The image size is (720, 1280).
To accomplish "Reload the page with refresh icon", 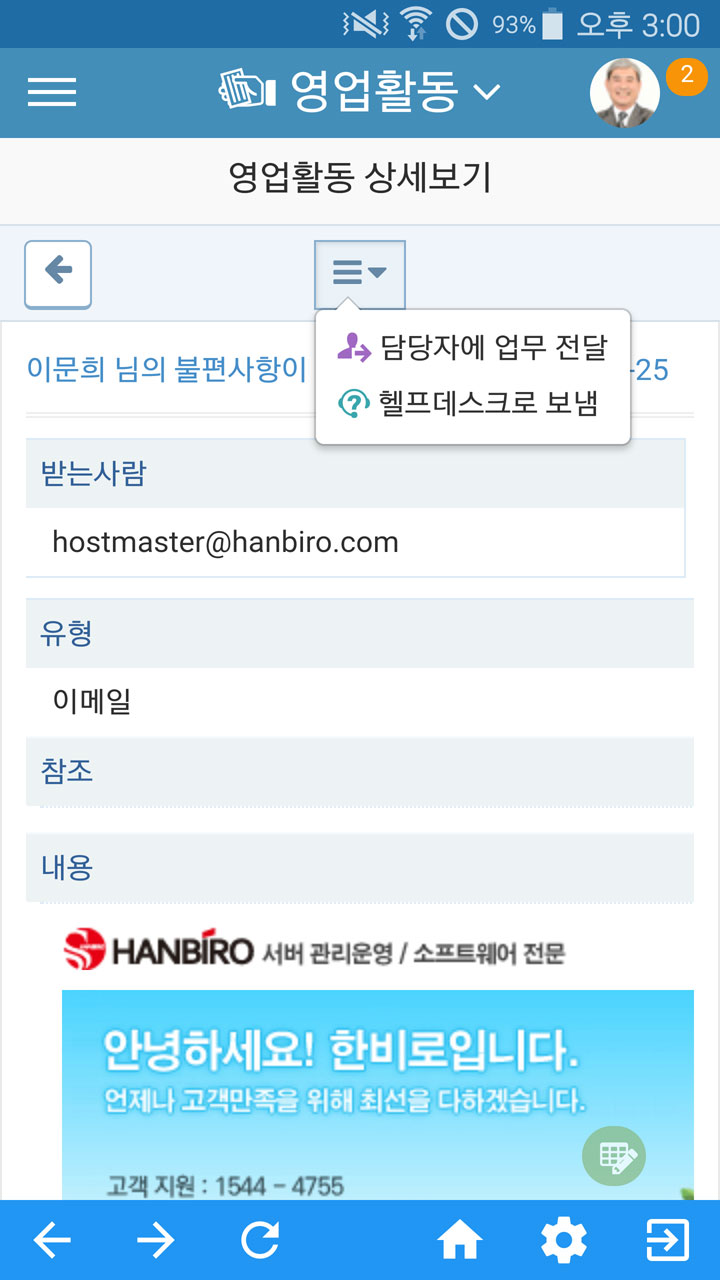I will pos(260,1241).
